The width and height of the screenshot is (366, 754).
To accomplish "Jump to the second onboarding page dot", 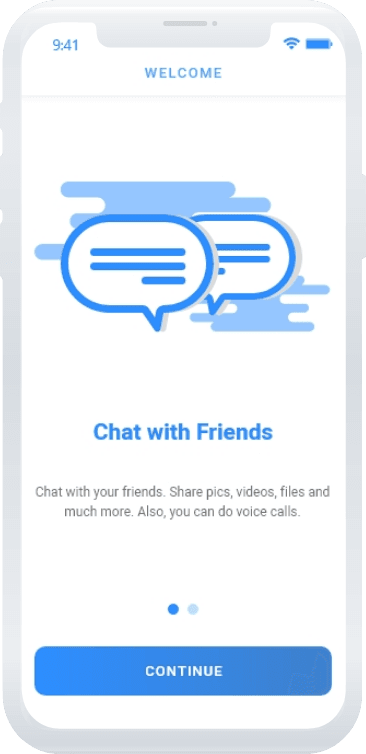I will 193,609.
